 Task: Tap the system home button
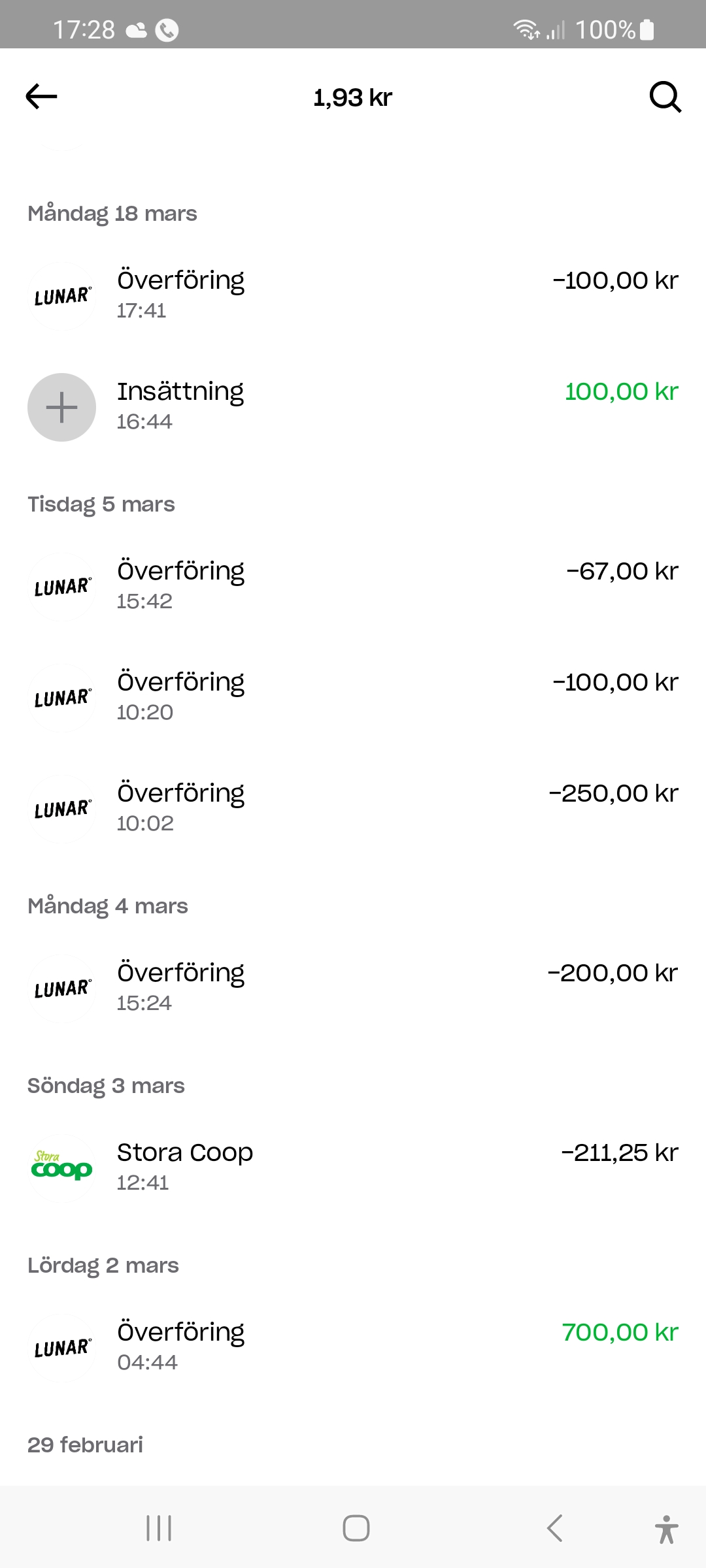[x=356, y=1528]
